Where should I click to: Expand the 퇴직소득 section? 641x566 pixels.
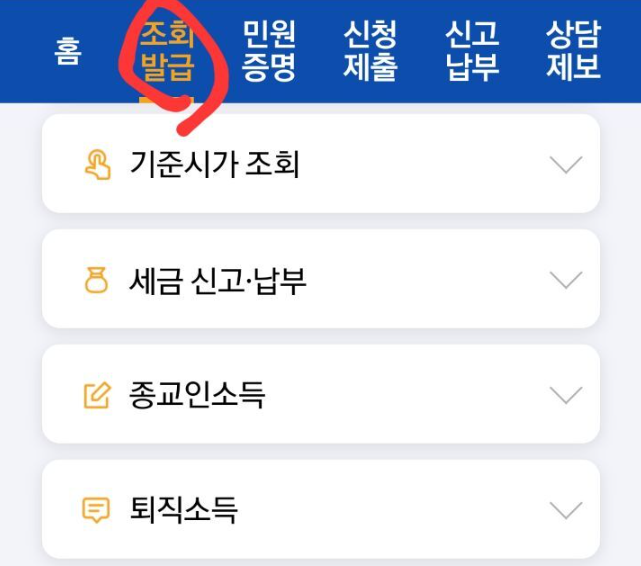click(320, 510)
